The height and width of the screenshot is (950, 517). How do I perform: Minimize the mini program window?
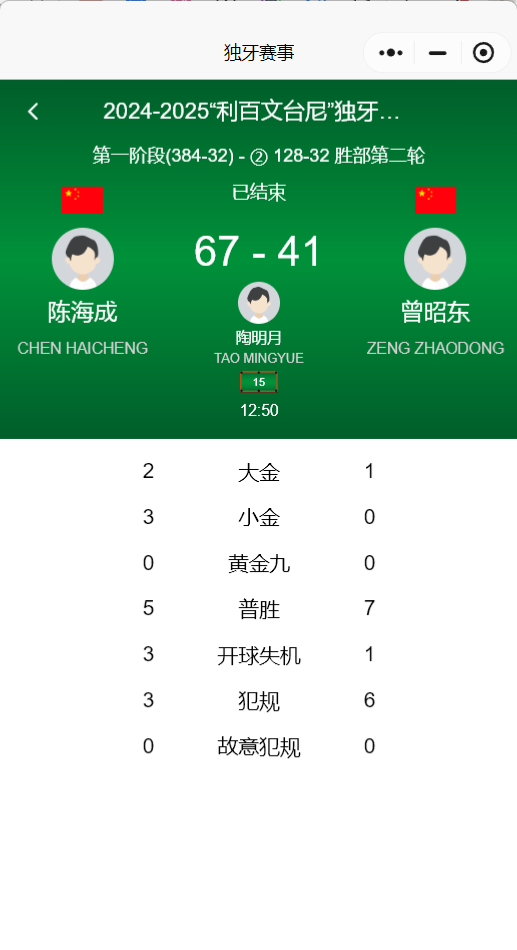point(438,53)
